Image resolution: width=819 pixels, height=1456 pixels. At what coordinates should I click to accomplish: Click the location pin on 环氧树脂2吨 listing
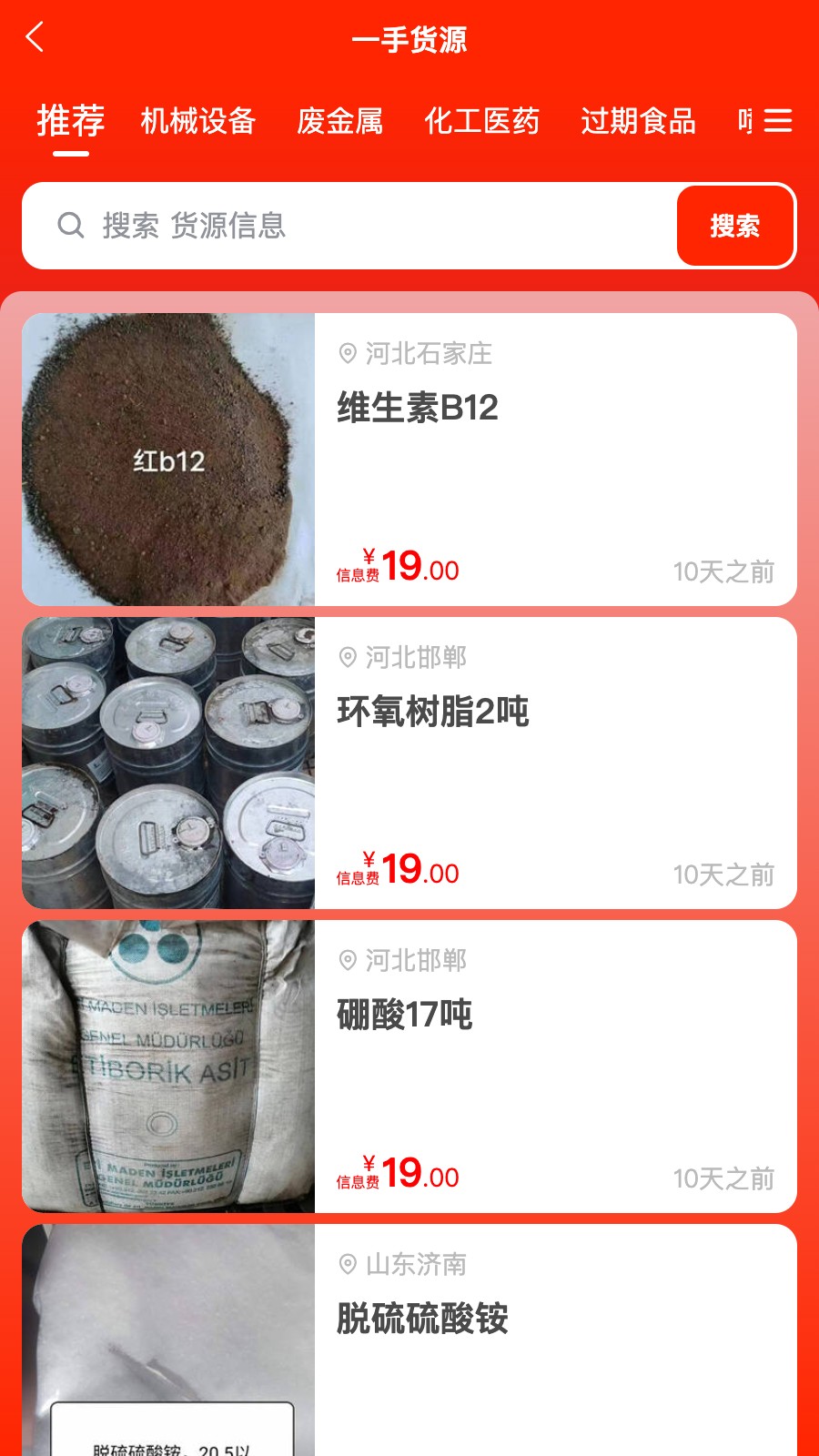coord(347,658)
